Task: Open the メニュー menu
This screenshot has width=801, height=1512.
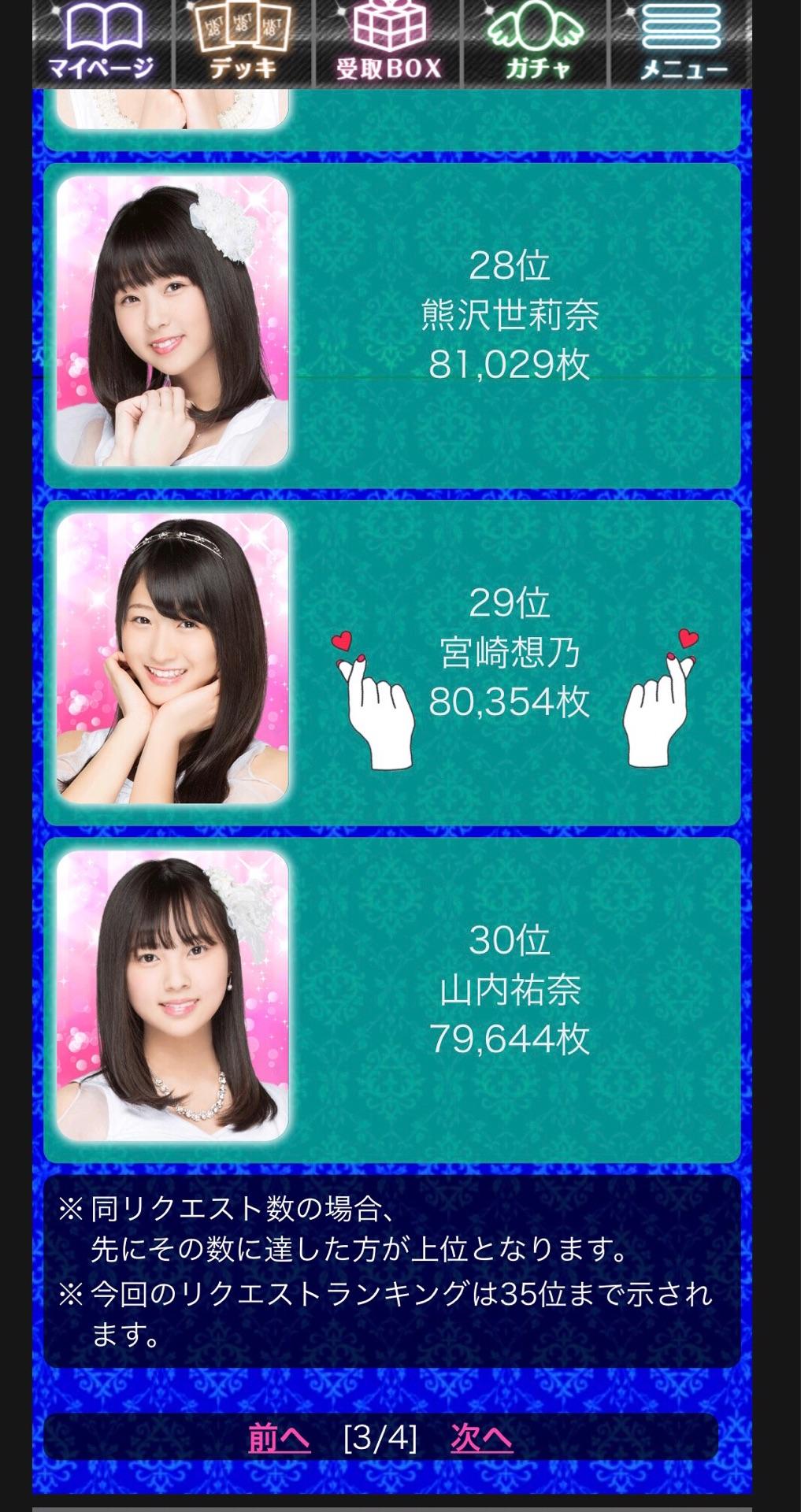Action: click(x=681, y=43)
